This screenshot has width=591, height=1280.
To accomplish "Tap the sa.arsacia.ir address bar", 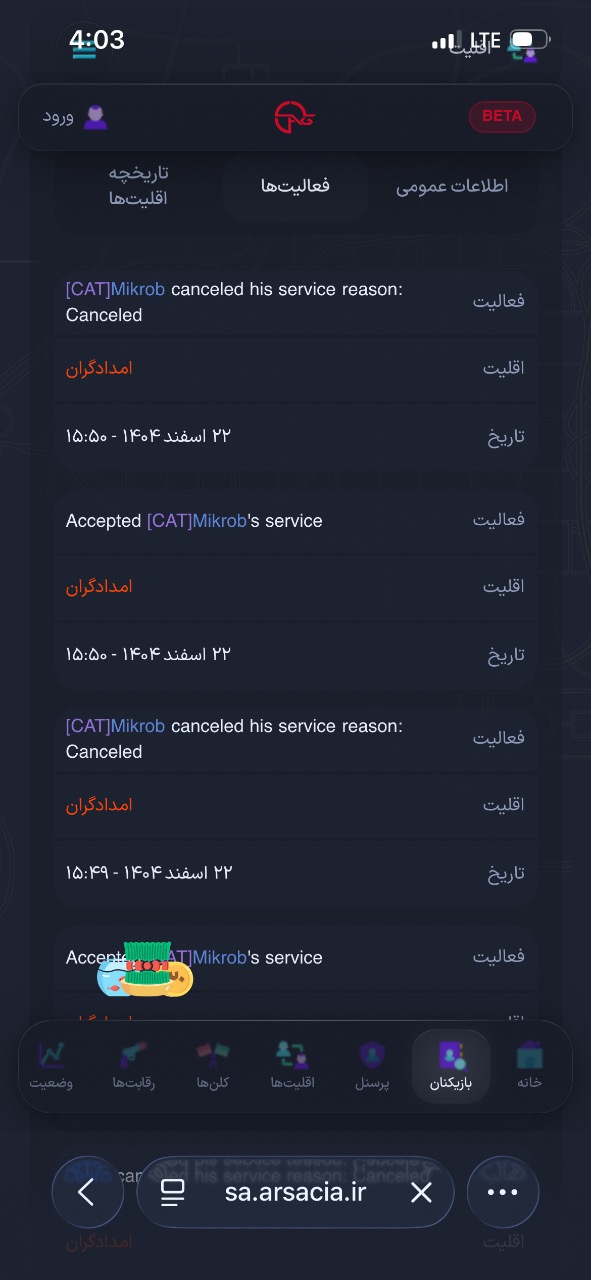I will [x=295, y=1192].
